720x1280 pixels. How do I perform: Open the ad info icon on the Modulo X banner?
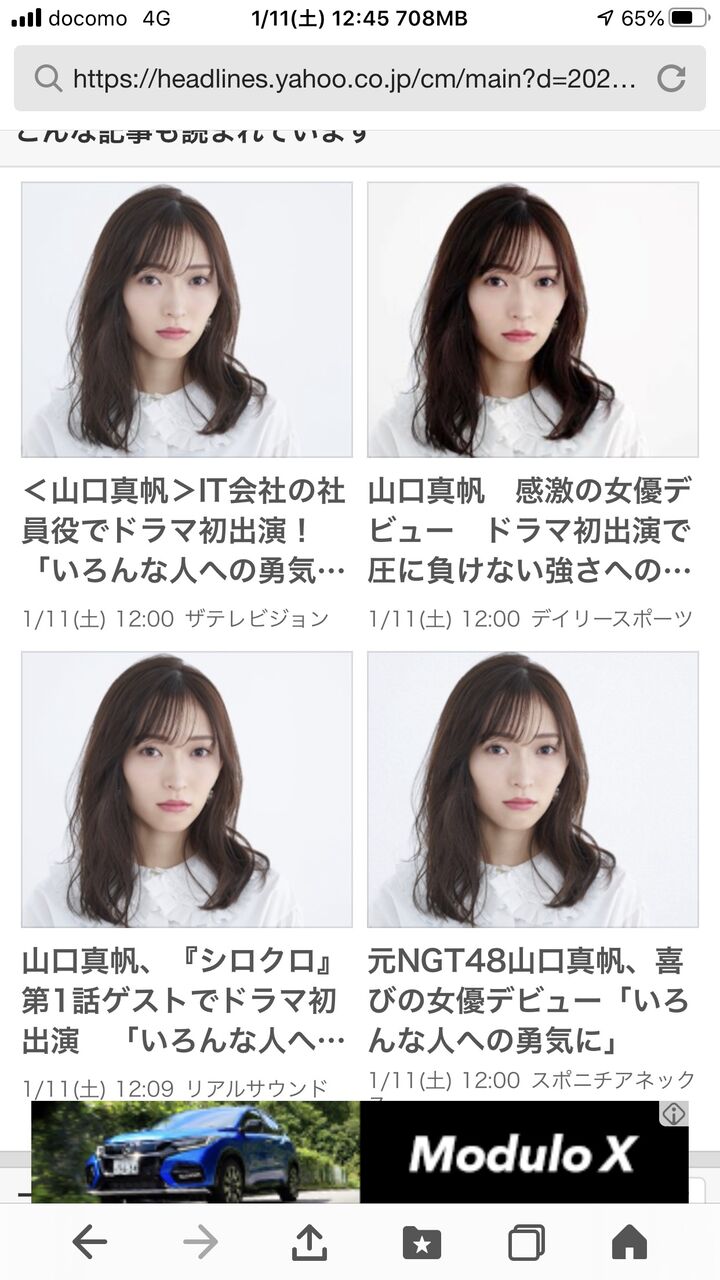click(674, 1114)
